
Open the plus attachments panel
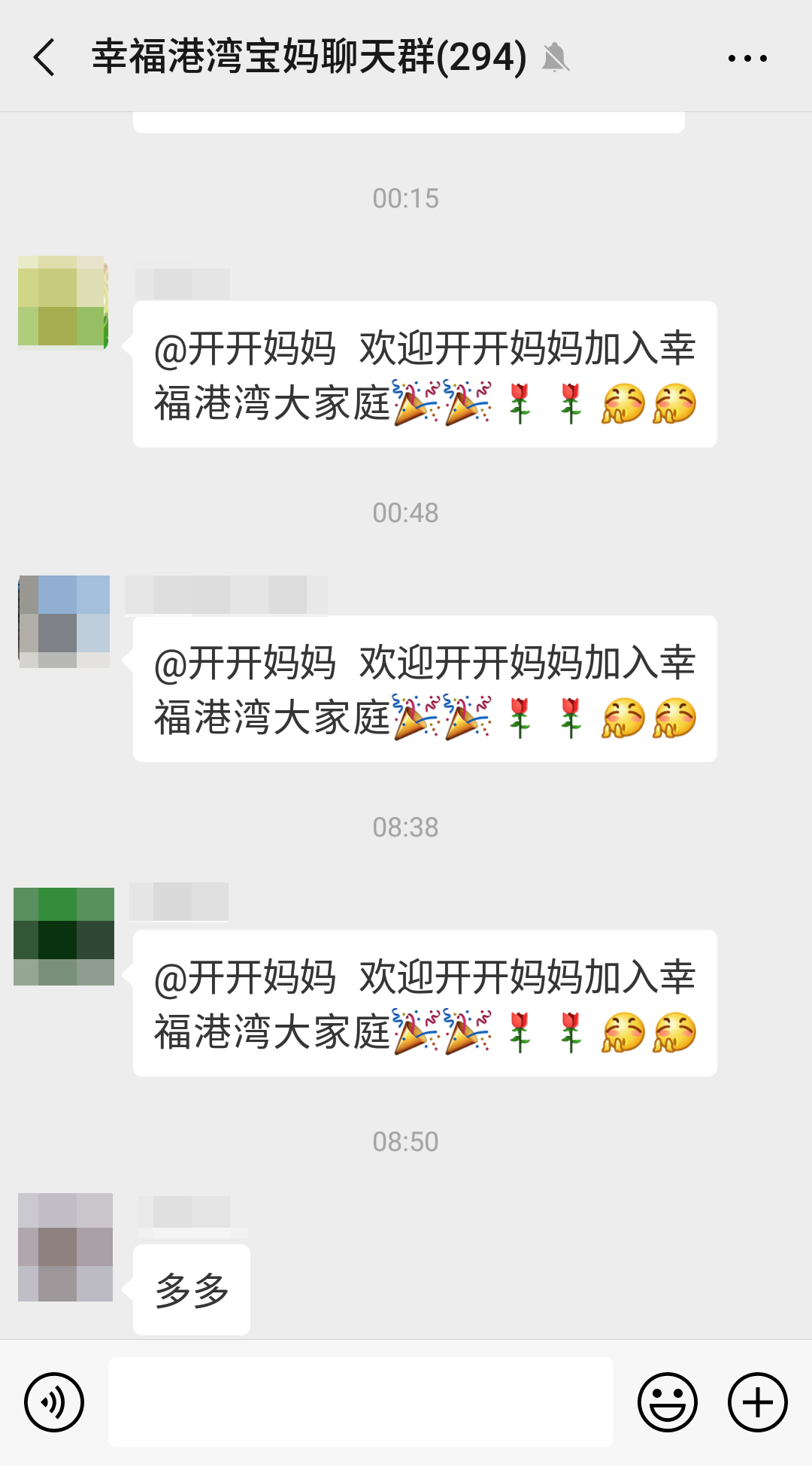tap(757, 1402)
